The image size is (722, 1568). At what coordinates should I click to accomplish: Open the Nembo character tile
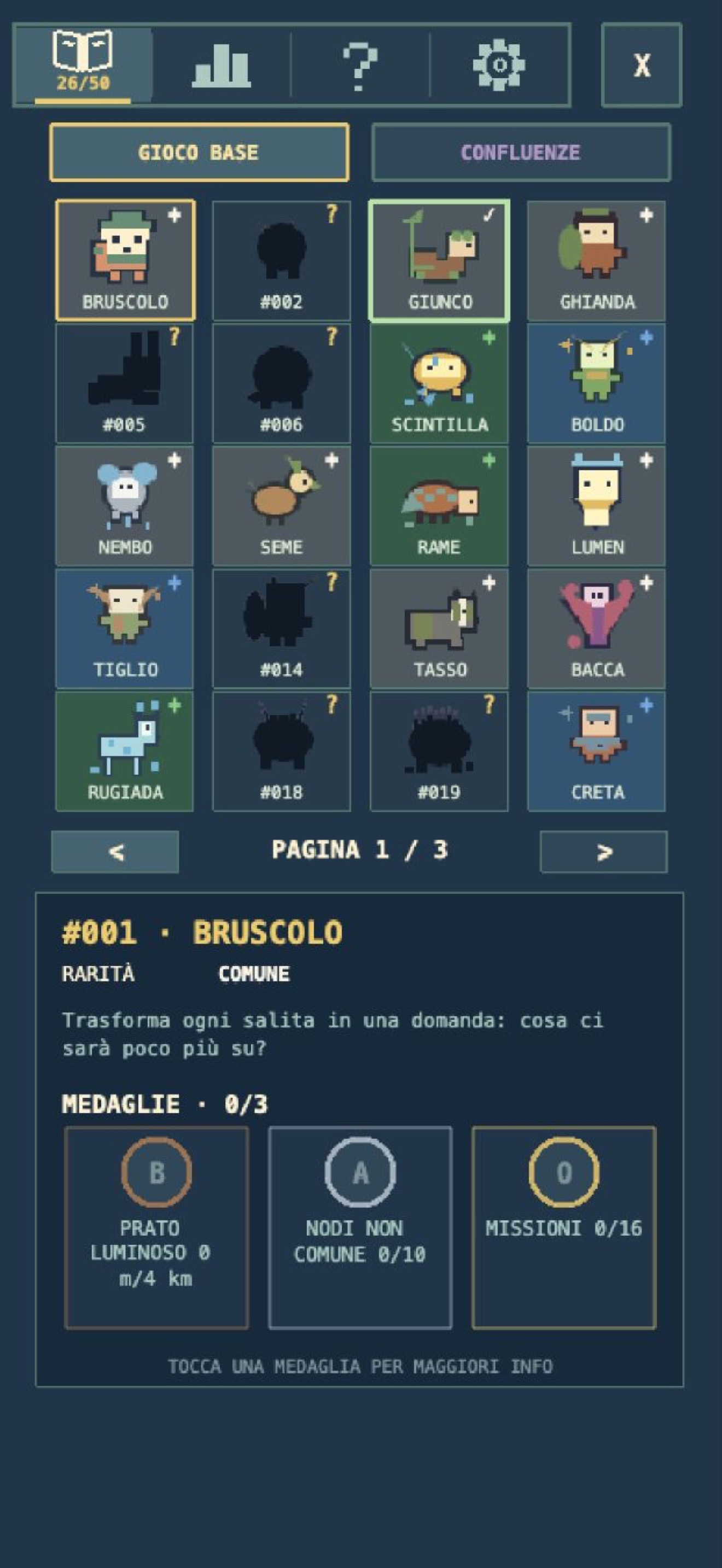[x=125, y=506]
